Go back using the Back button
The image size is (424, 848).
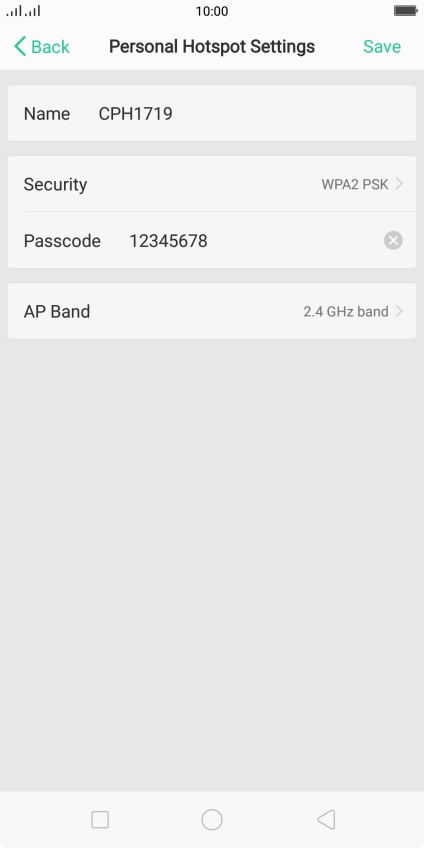42,47
